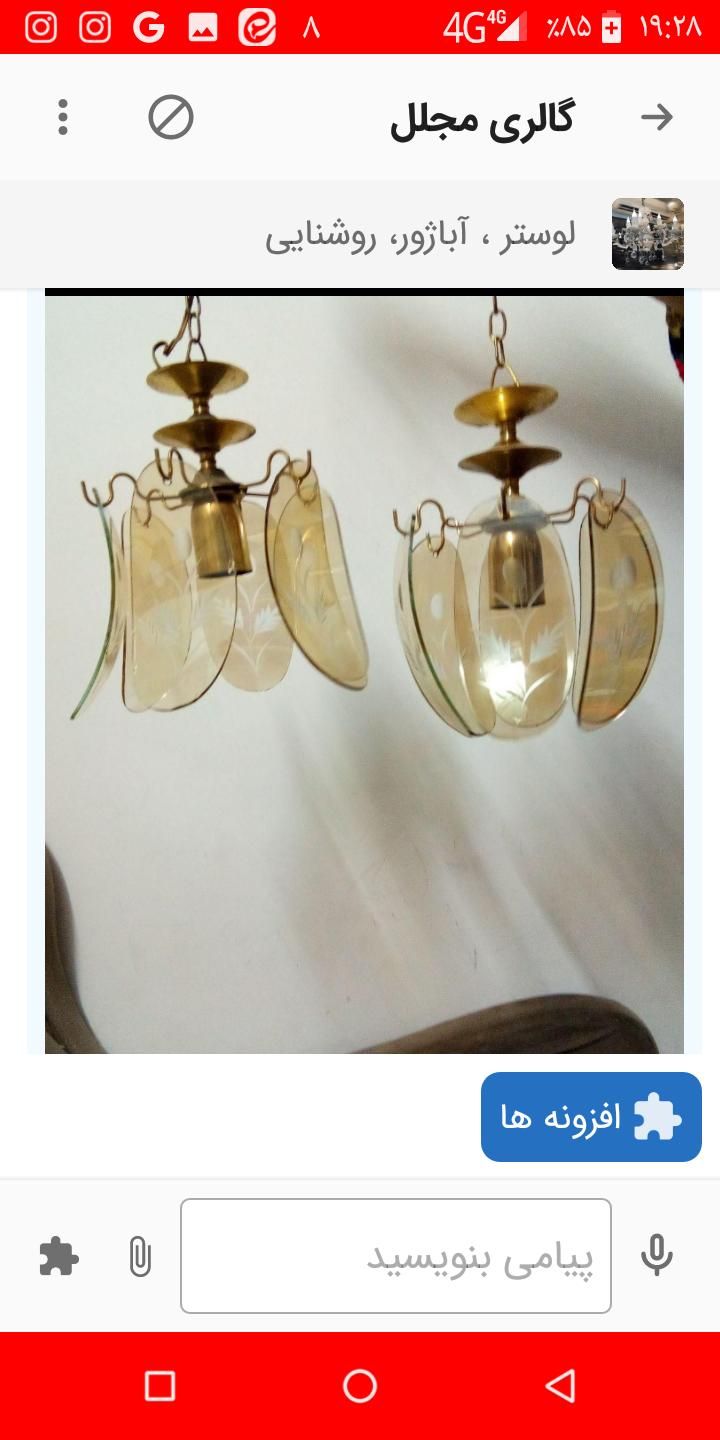The width and height of the screenshot is (720, 1440).
Task: Tap the system back button
Action: click(560, 1386)
